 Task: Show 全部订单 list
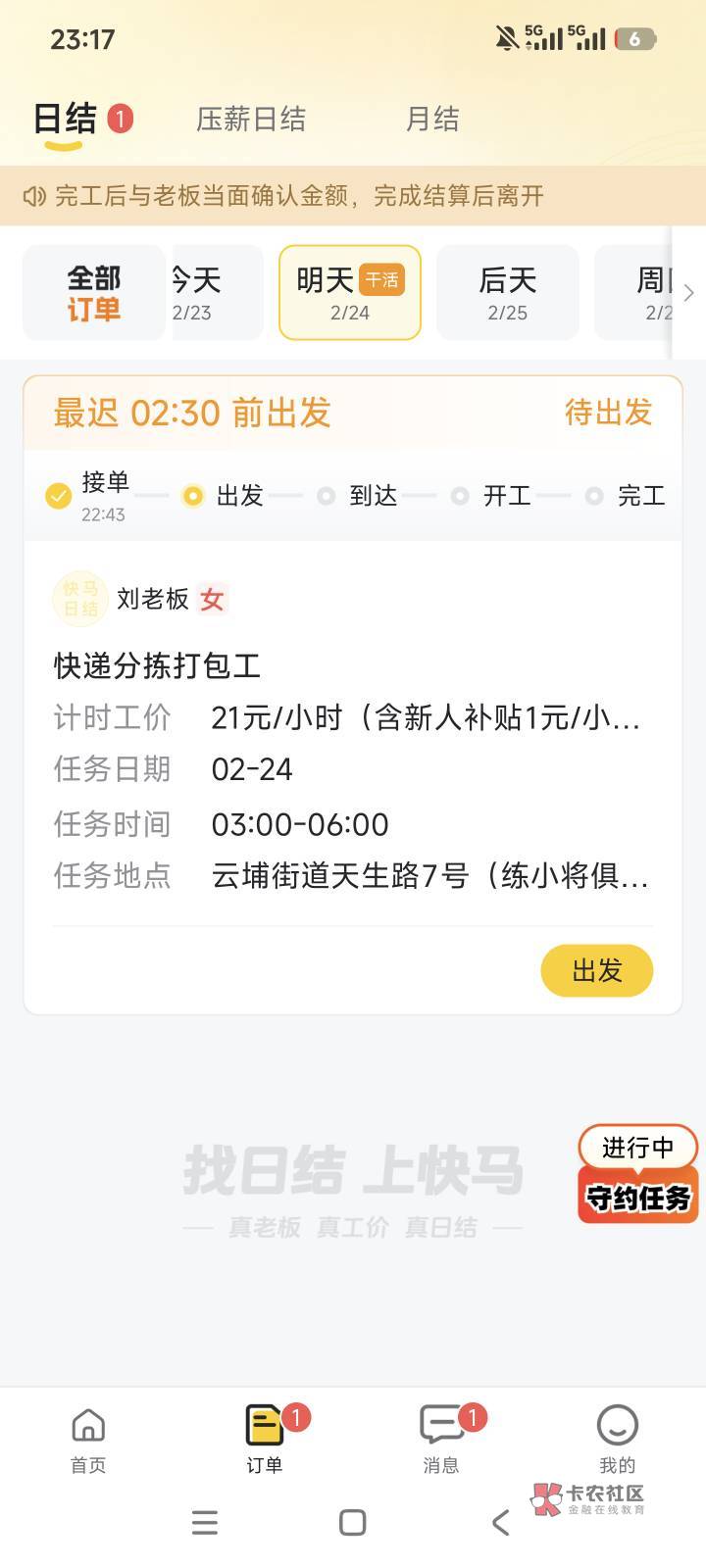point(94,293)
